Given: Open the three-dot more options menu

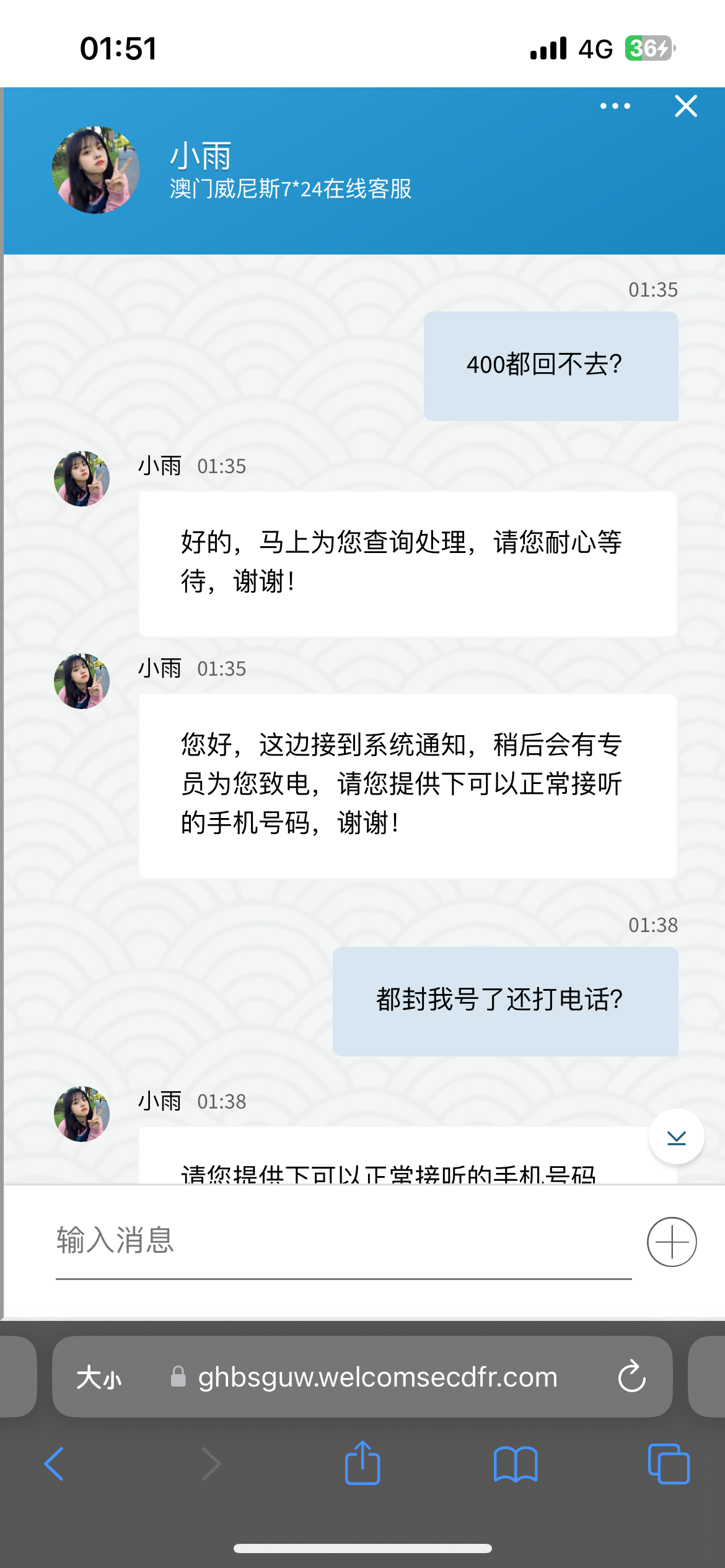Looking at the screenshot, I should coord(615,107).
